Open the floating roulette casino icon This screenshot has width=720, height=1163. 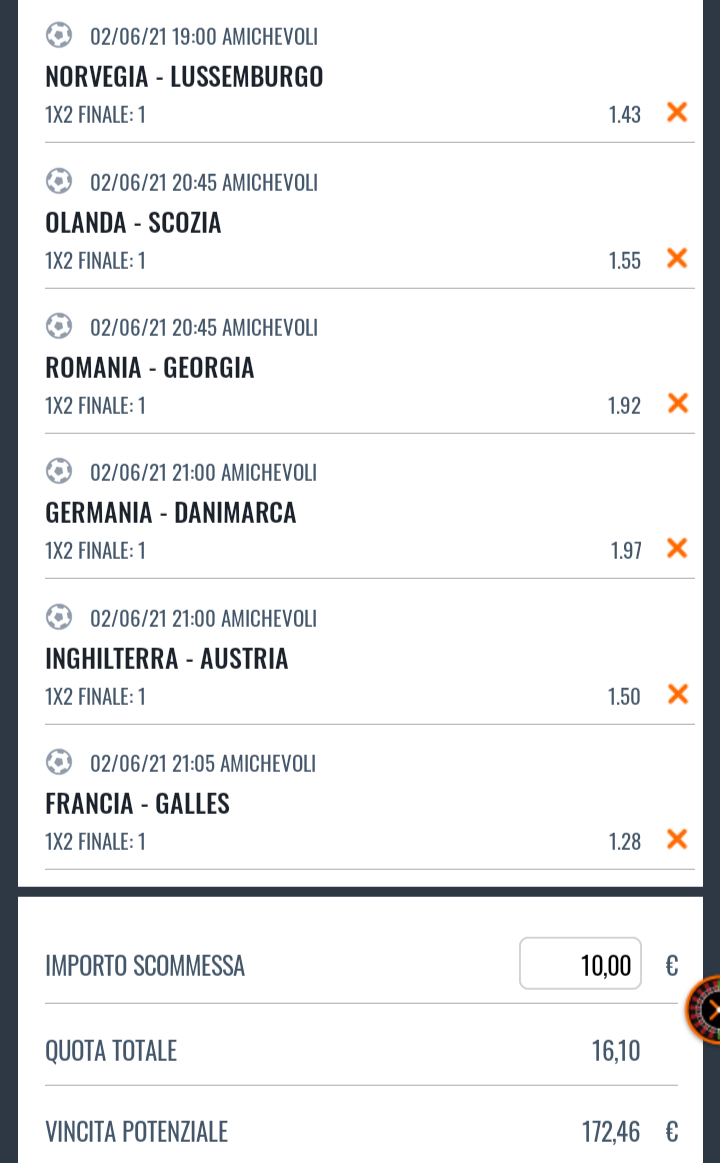(705, 1010)
